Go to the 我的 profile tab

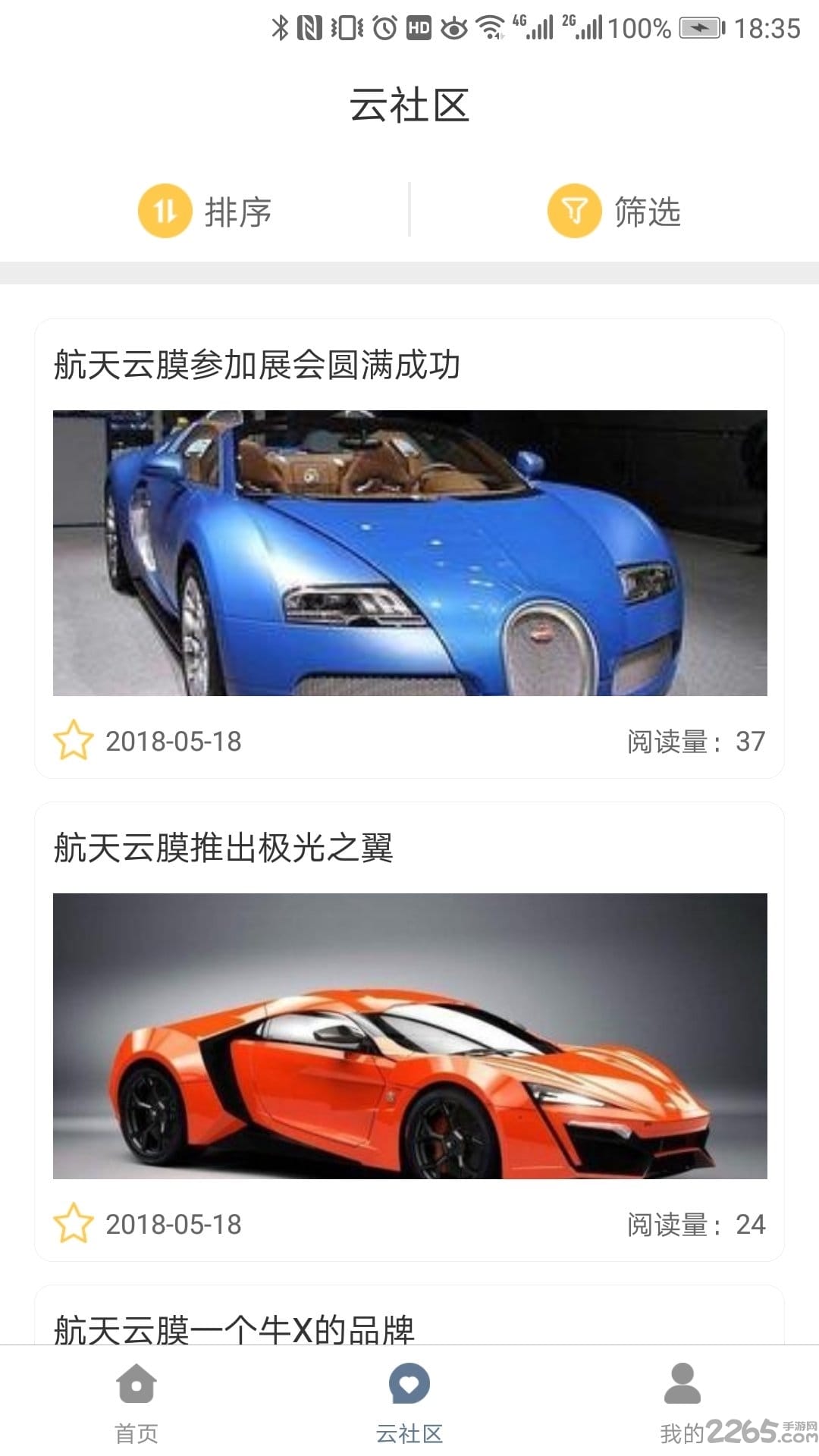click(682, 1403)
